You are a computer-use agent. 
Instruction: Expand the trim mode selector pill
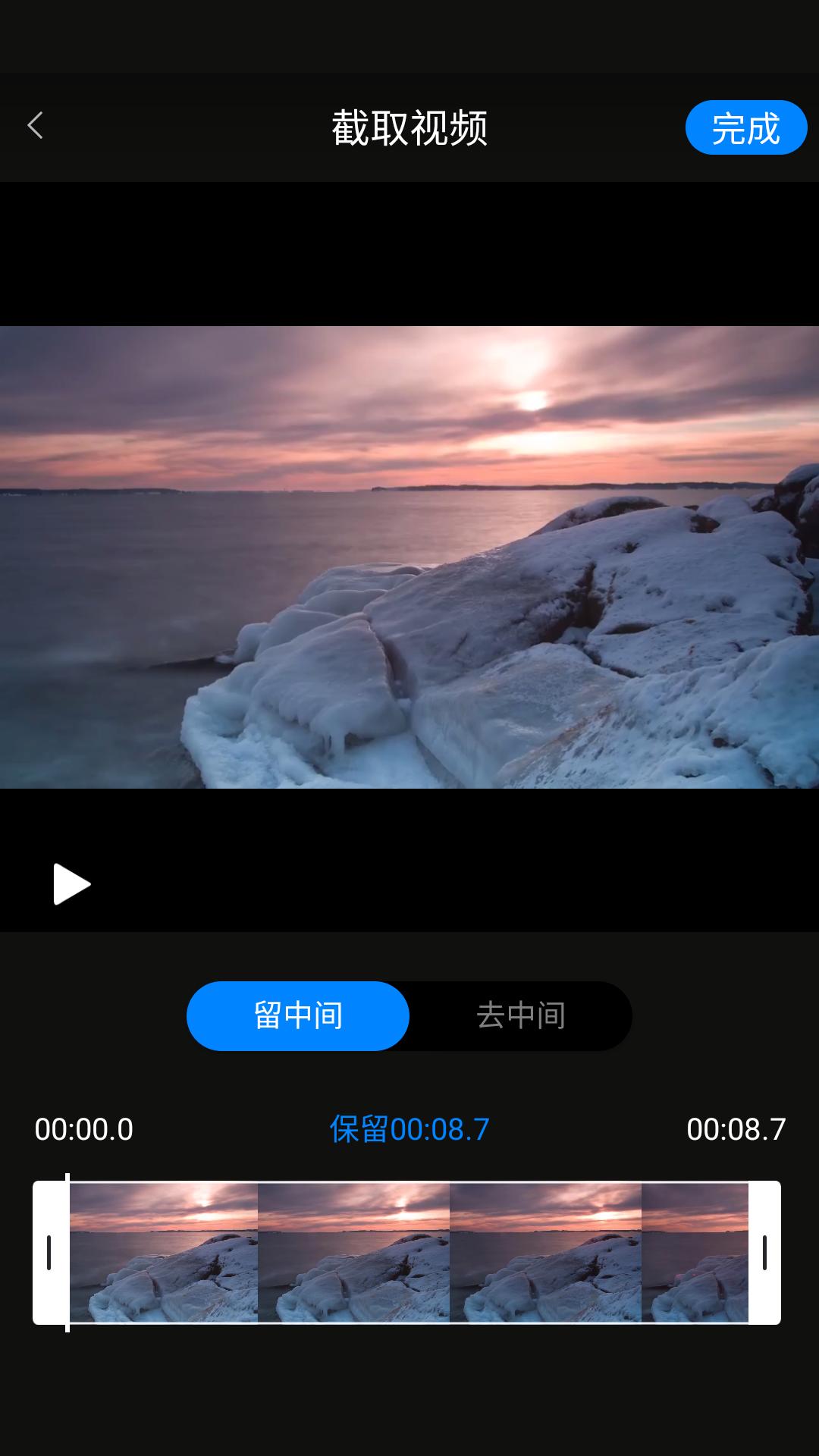[409, 1015]
